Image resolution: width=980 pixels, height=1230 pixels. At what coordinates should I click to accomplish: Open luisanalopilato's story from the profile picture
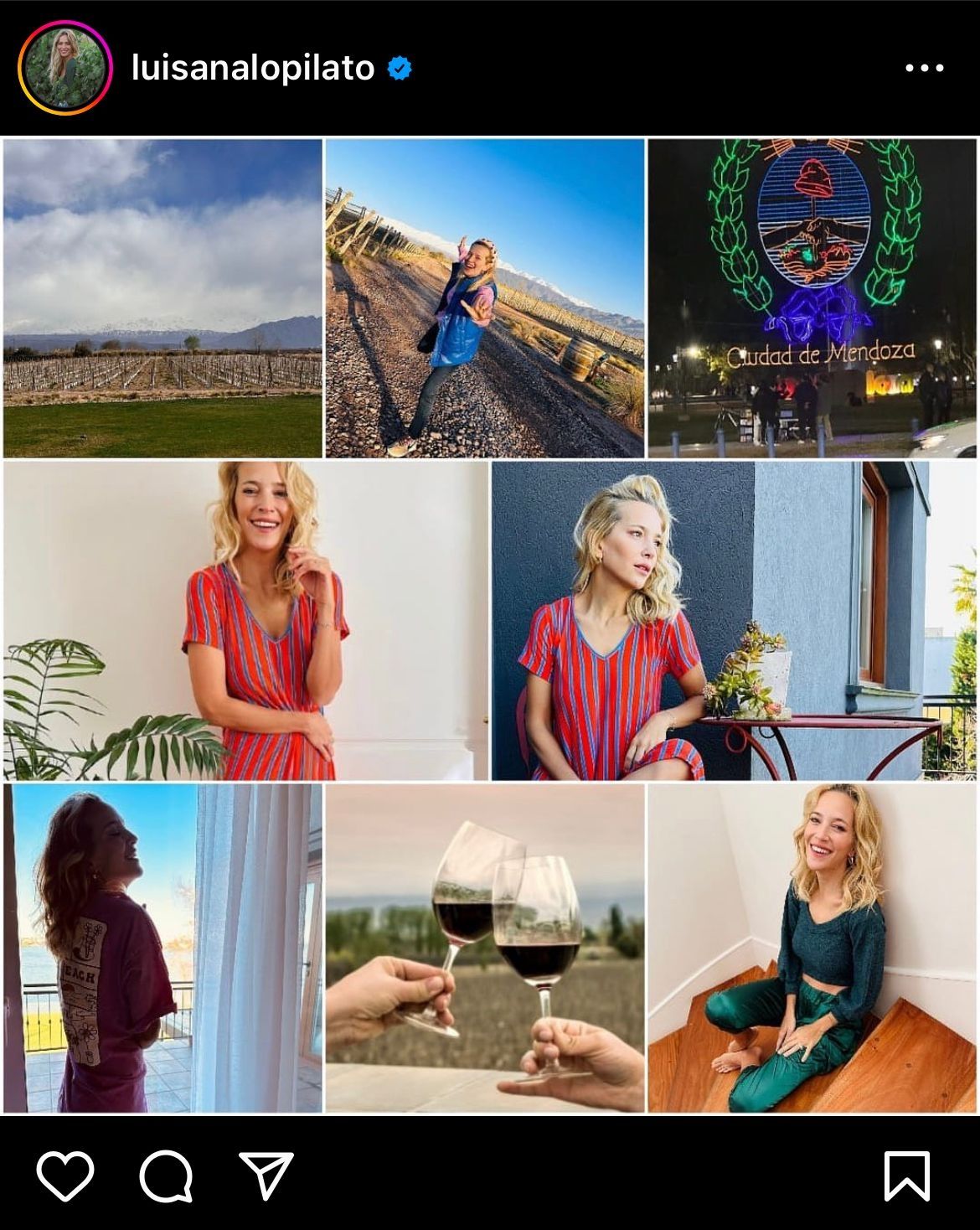(x=65, y=68)
